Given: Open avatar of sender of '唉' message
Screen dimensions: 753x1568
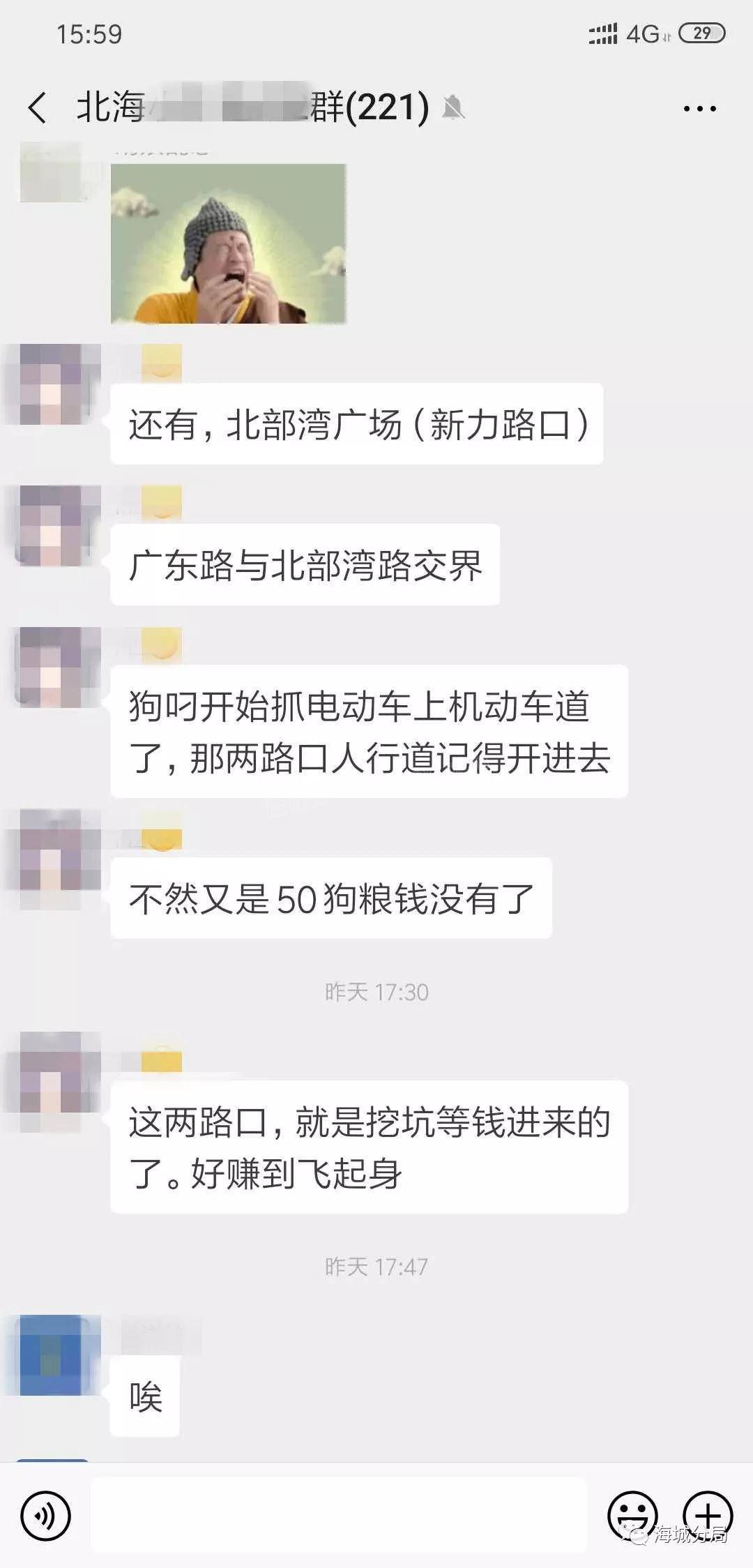Looking at the screenshot, I should (50, 1355).
